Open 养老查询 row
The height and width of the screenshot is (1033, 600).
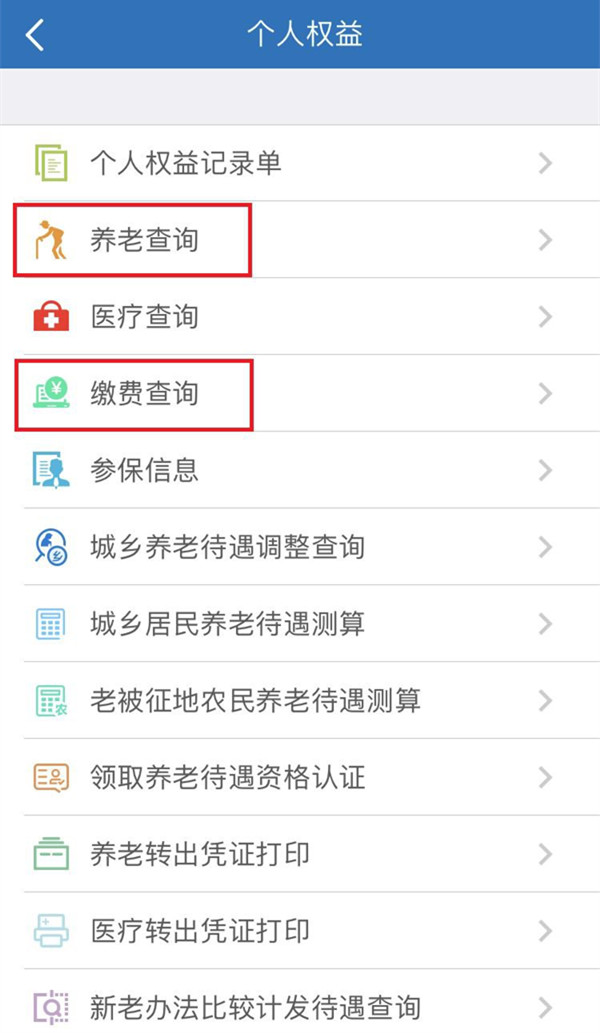click(x=145, y=240)
